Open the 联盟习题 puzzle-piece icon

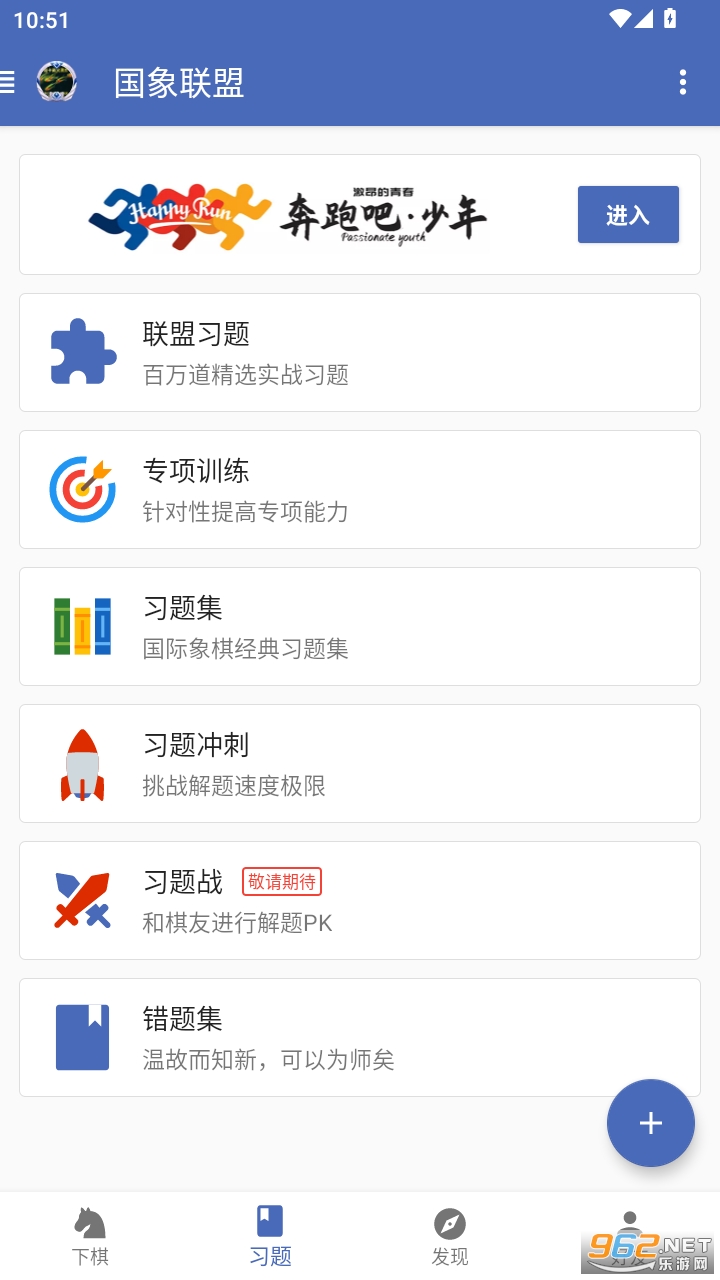pos(83,352)
